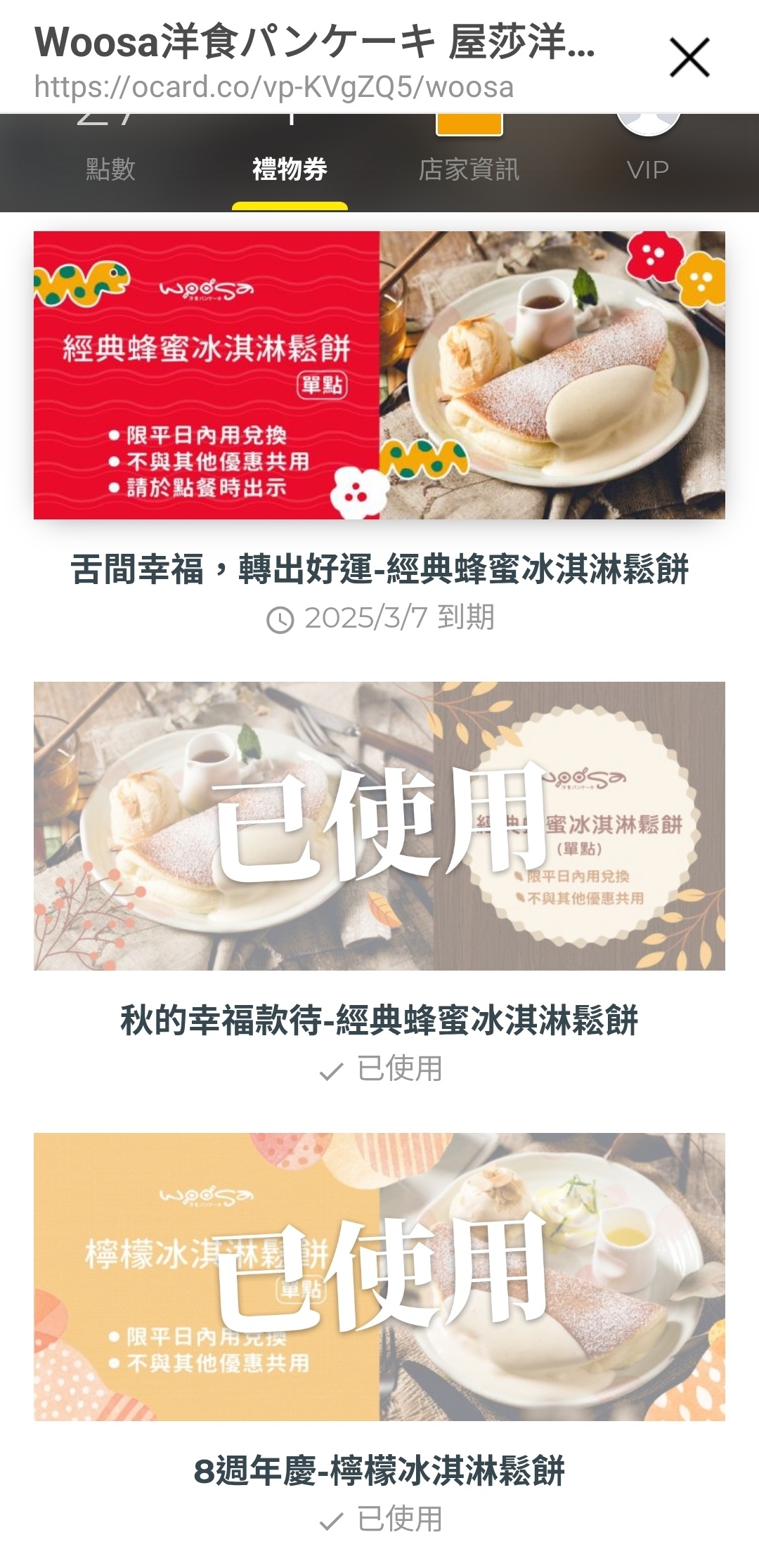Close the Woosa in-app browser page
759x1568 pixels.
tap(689, 58)
